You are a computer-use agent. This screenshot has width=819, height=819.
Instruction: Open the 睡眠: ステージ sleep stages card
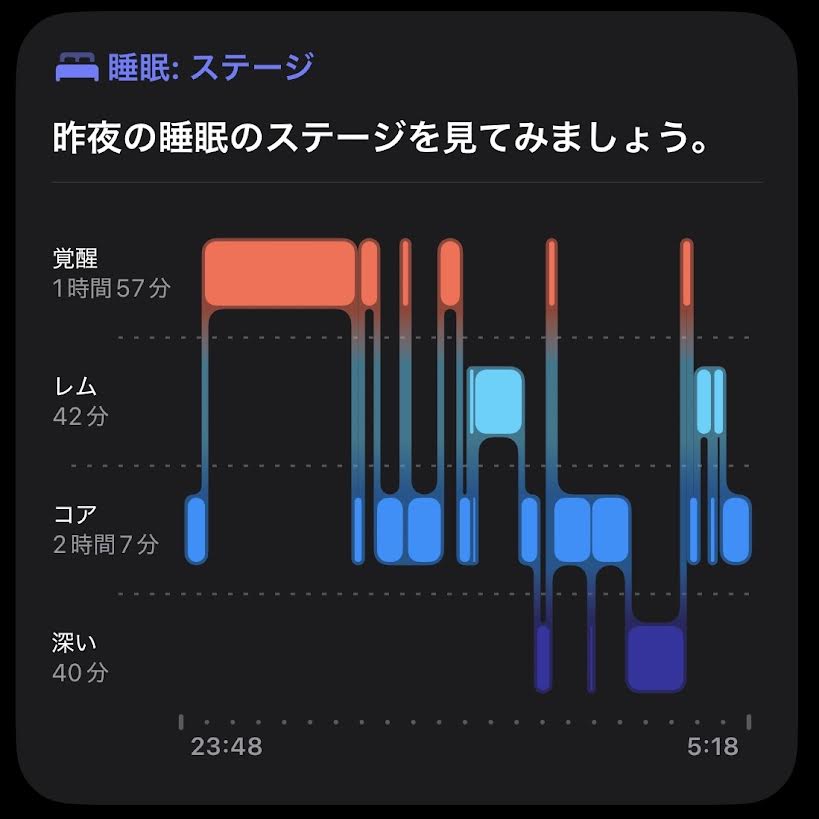coord(406,408)
